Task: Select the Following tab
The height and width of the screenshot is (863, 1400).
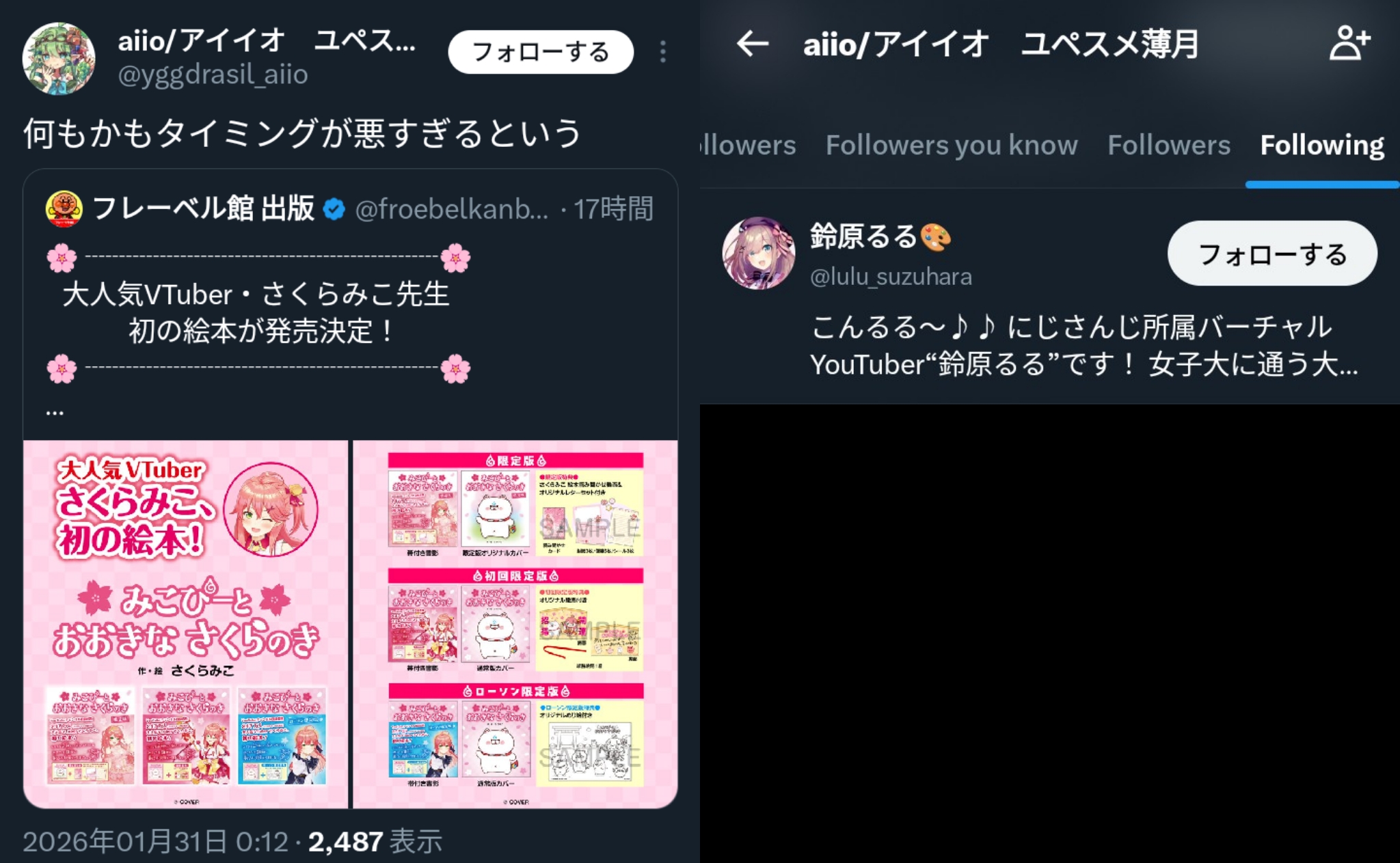Action: pyautogui.click(x=1321, y=146)
